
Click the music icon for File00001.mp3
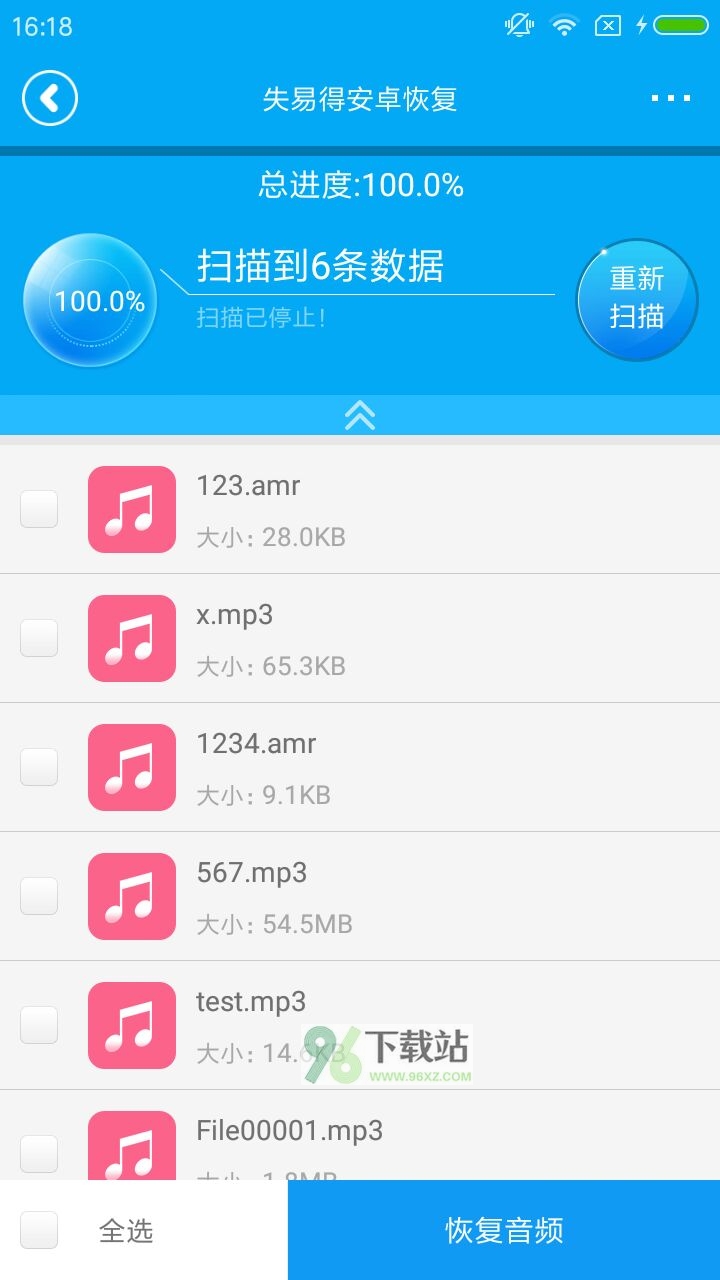tap(131, 1150)
